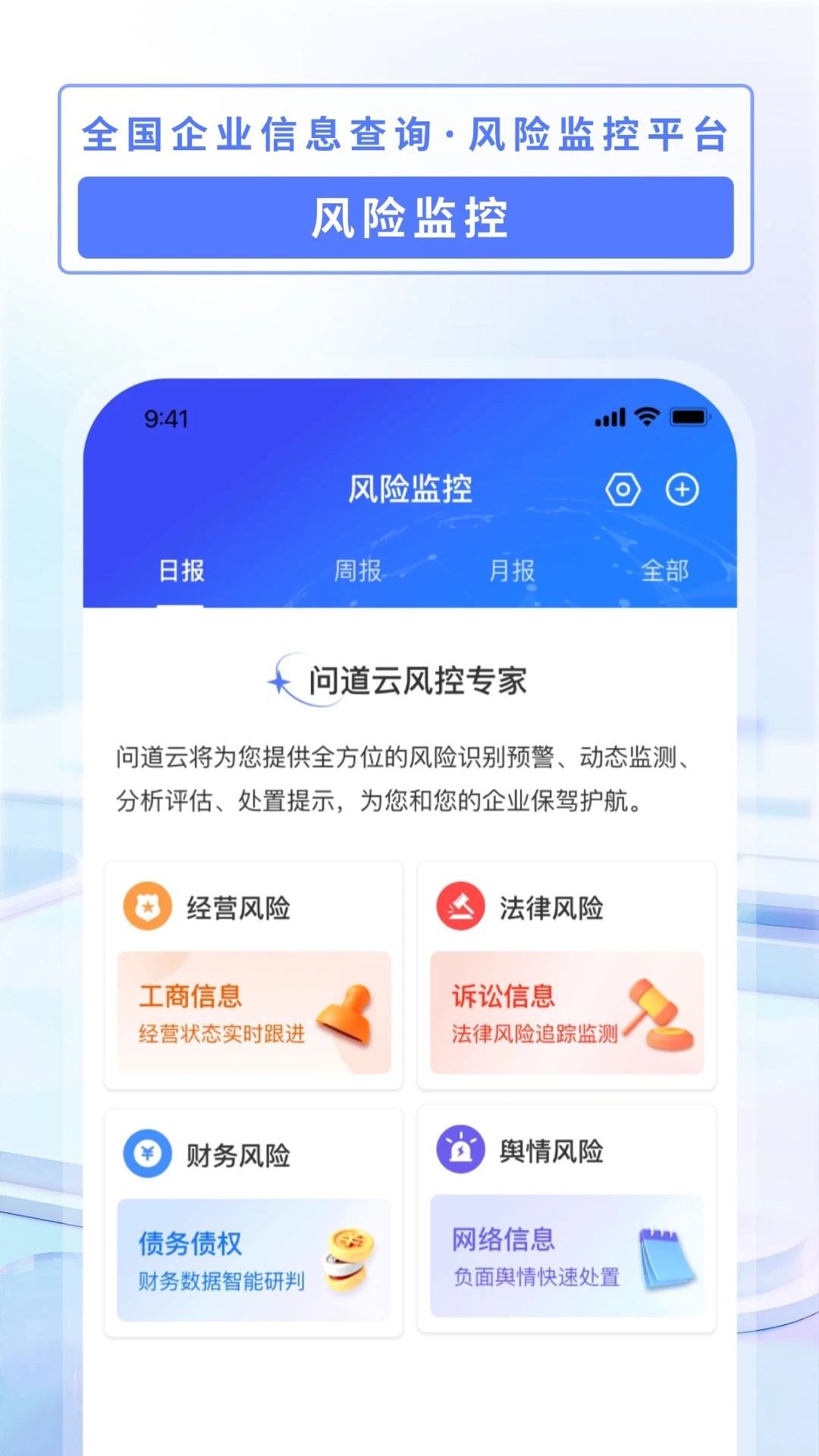The height and width of the screenshot is (1456, 819).
Task: Switch to the 周报 tab
Action: pos(359,572)
